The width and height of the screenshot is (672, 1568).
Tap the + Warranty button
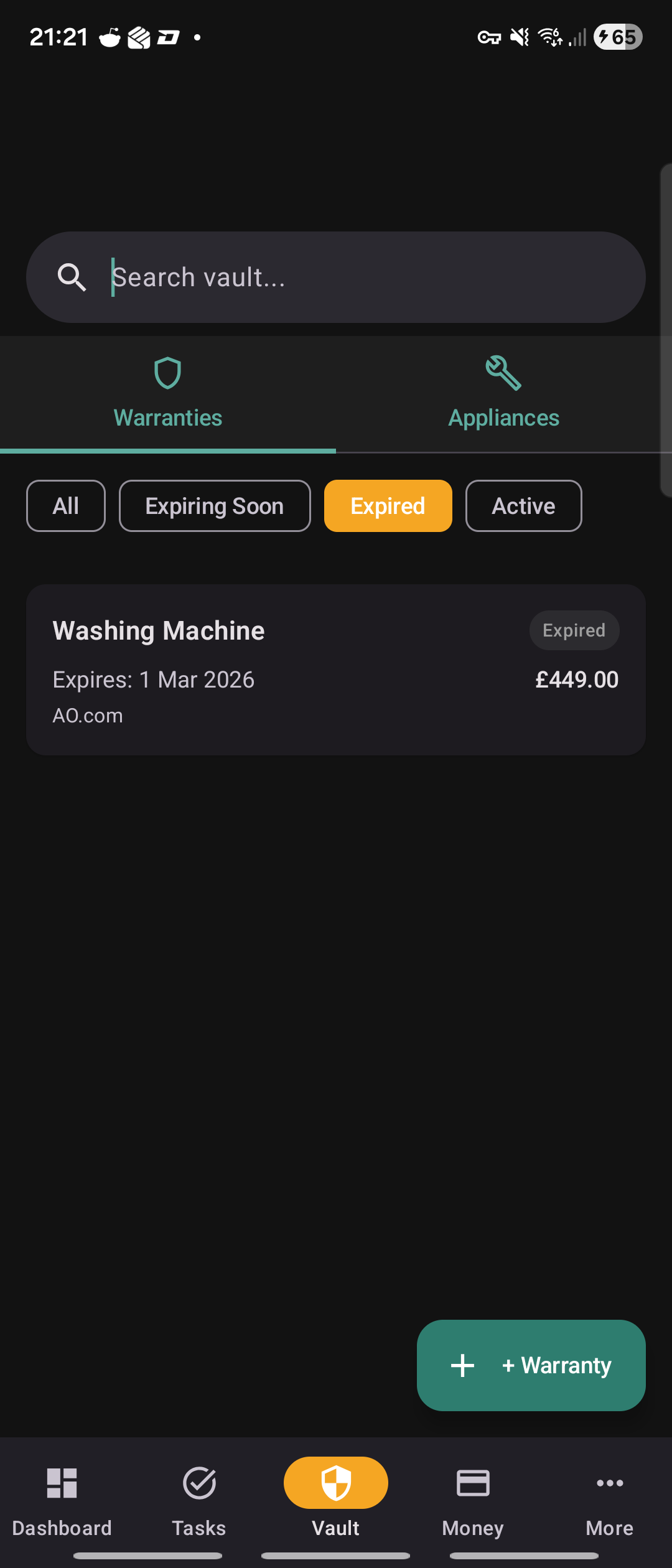(x=531, y=1365)
